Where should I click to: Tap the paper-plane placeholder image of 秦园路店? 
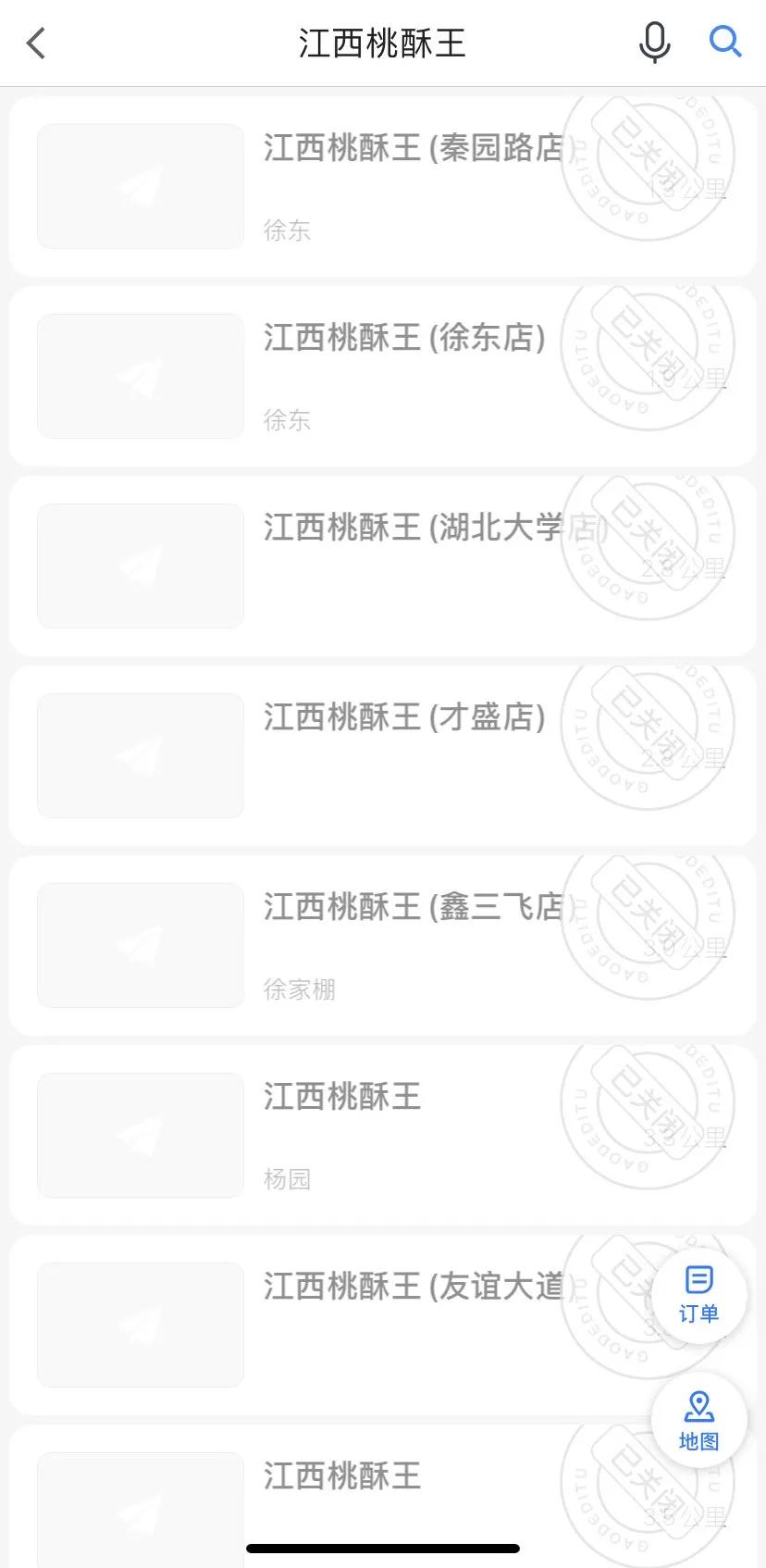[140, 186]
